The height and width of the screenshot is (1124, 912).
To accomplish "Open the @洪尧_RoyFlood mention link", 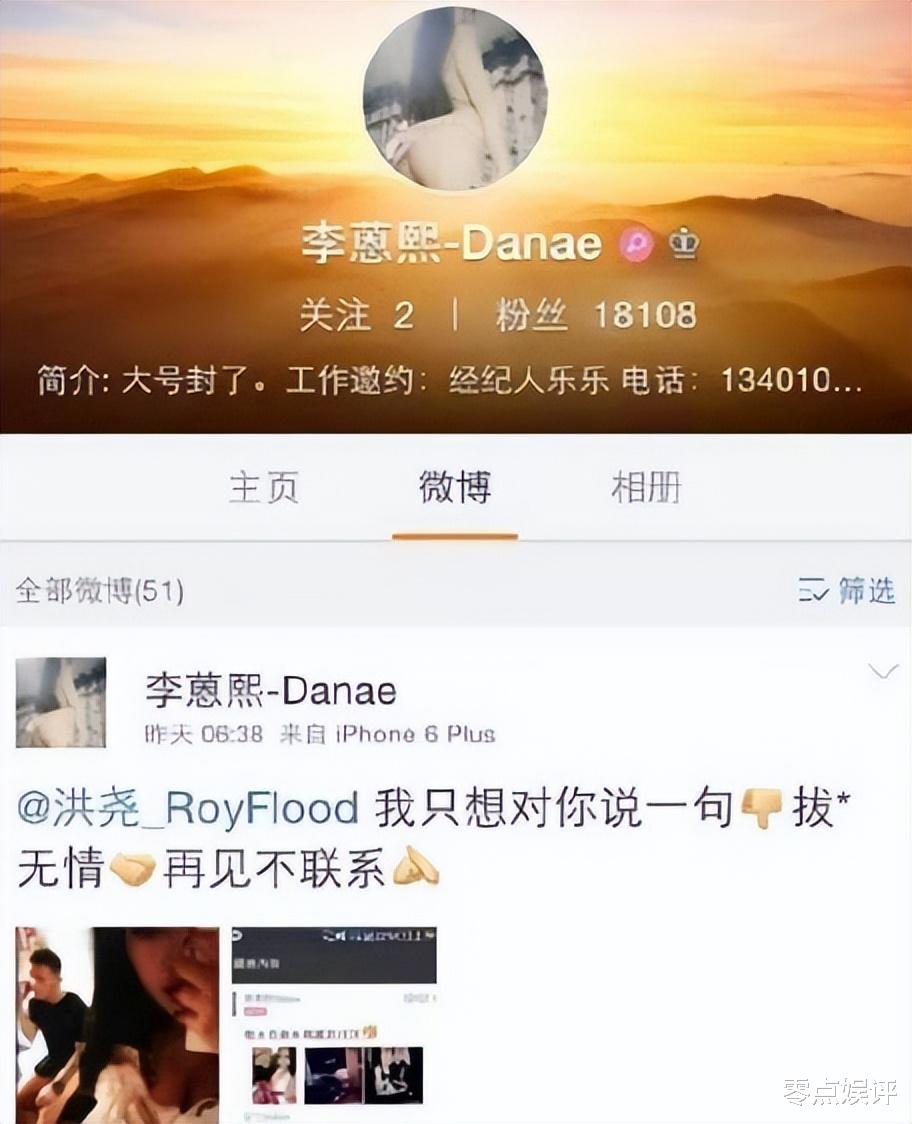I will click(x=188, y=810).
